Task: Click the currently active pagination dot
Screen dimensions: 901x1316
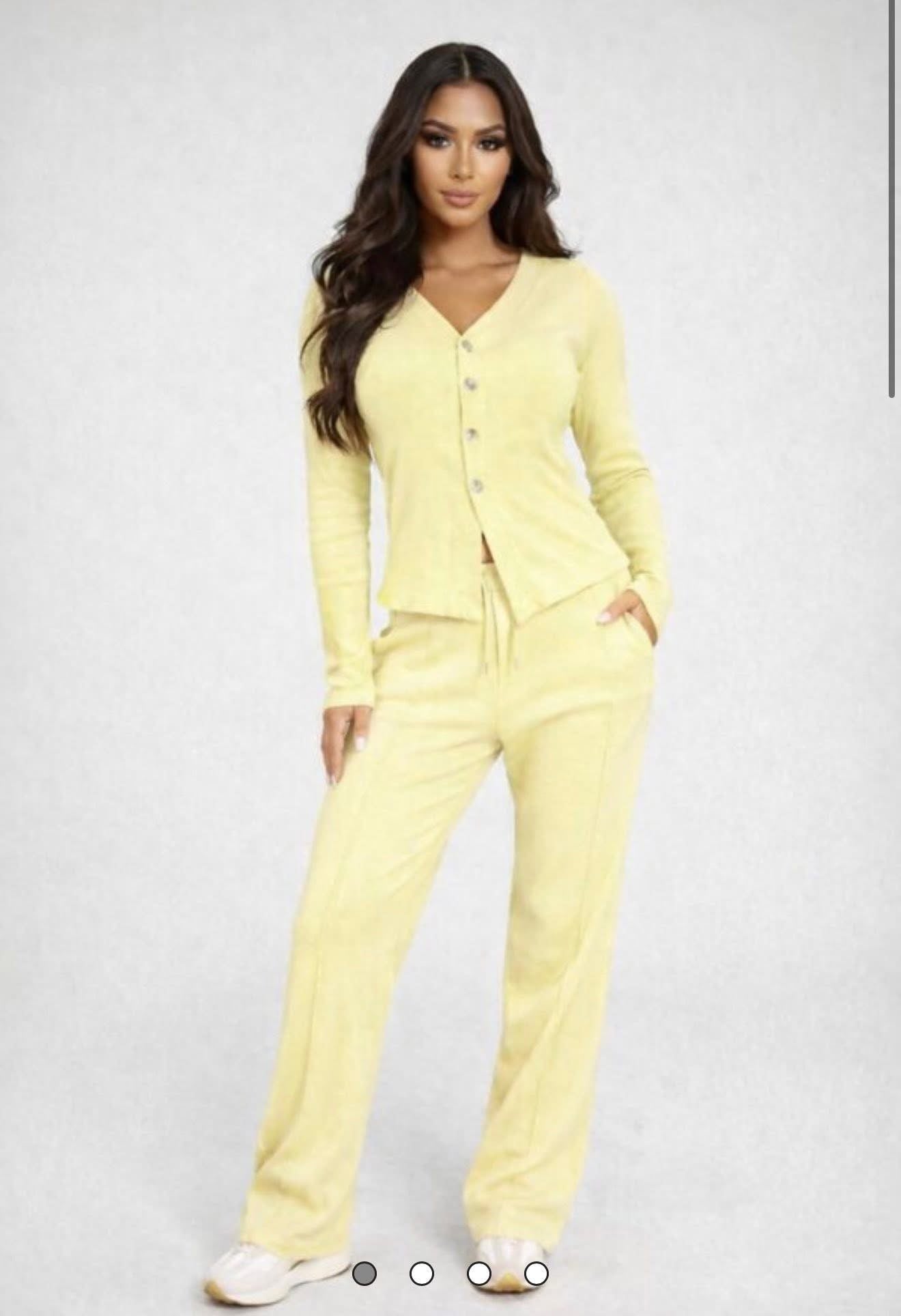Action: (364, 1273)
